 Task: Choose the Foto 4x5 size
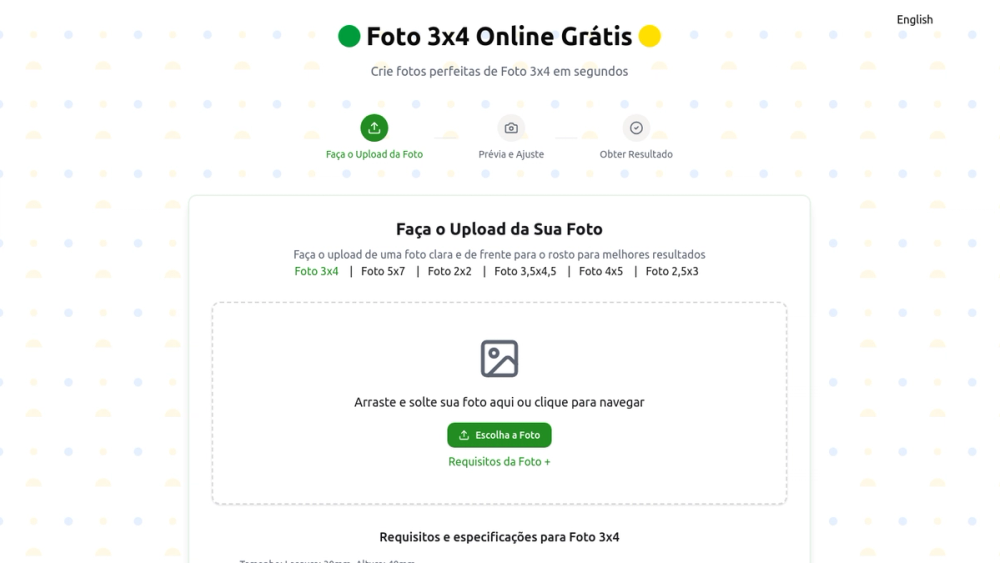click(600, 271)
